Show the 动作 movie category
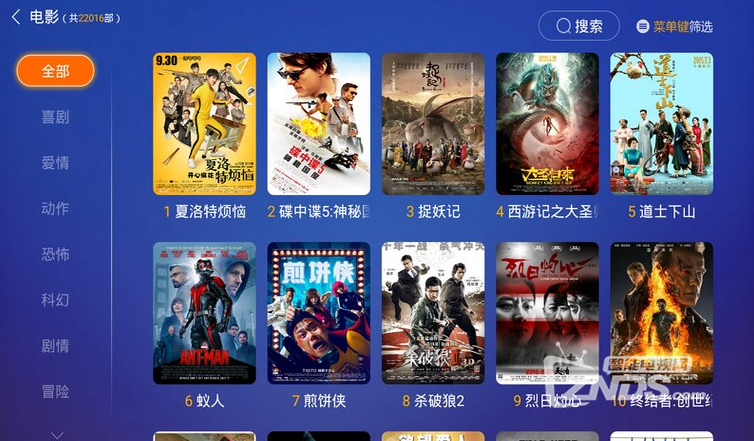 pyautogui.click(x=55, y=208)
